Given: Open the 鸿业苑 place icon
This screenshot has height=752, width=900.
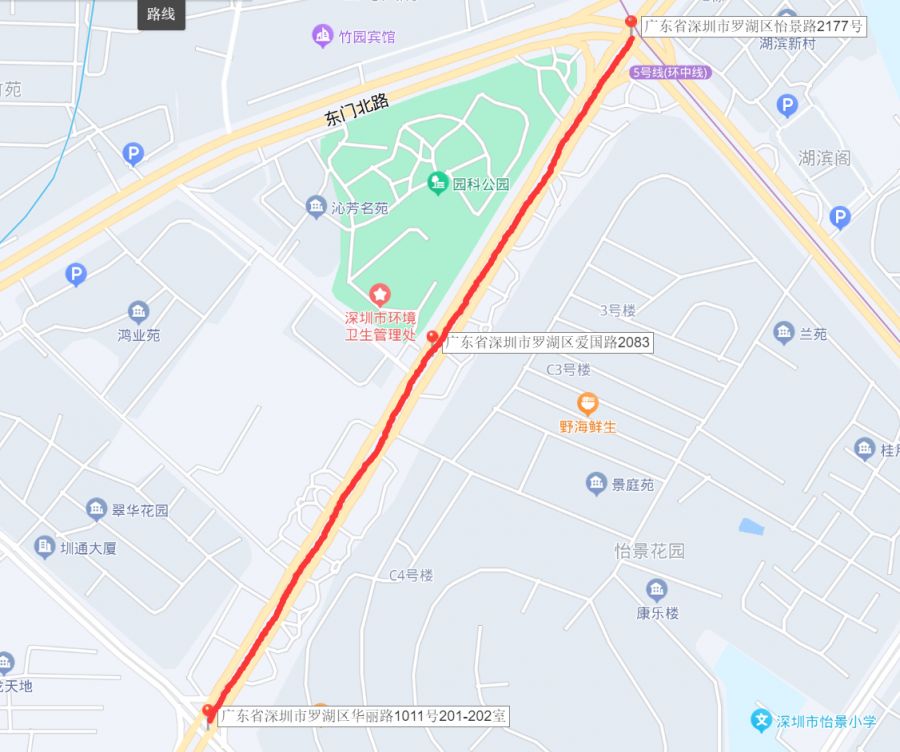Looking at the screenshot, I should pos(138,311).
